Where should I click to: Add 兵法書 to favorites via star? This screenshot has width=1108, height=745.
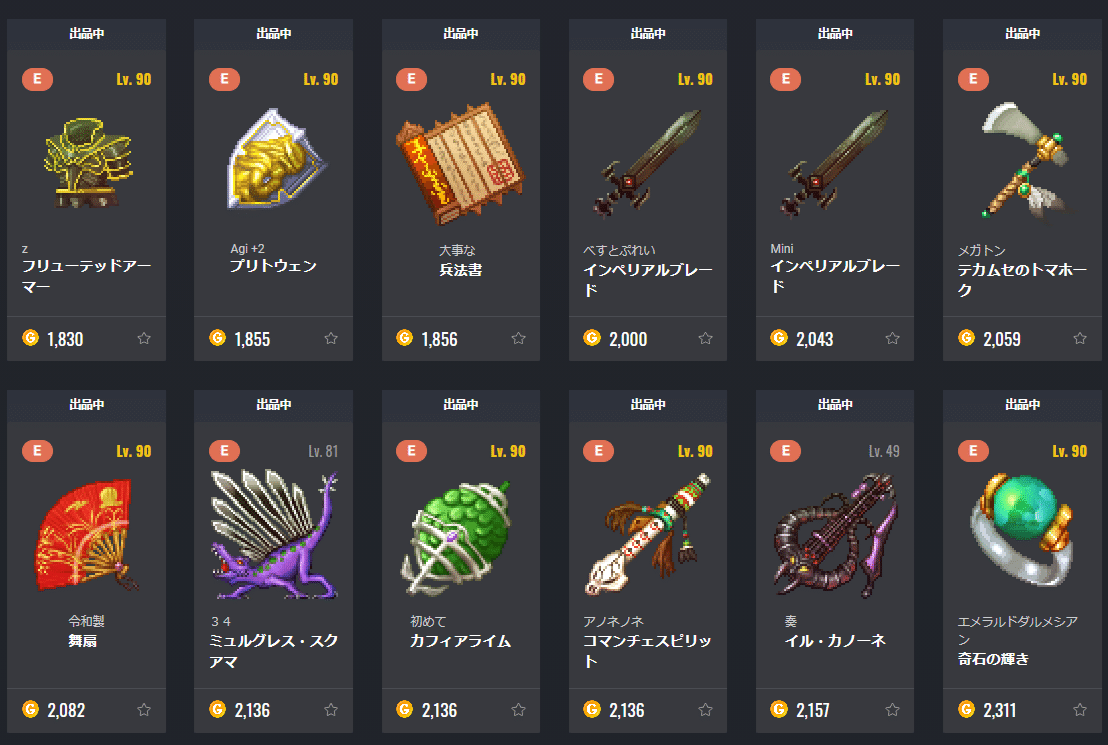[518, 339]
